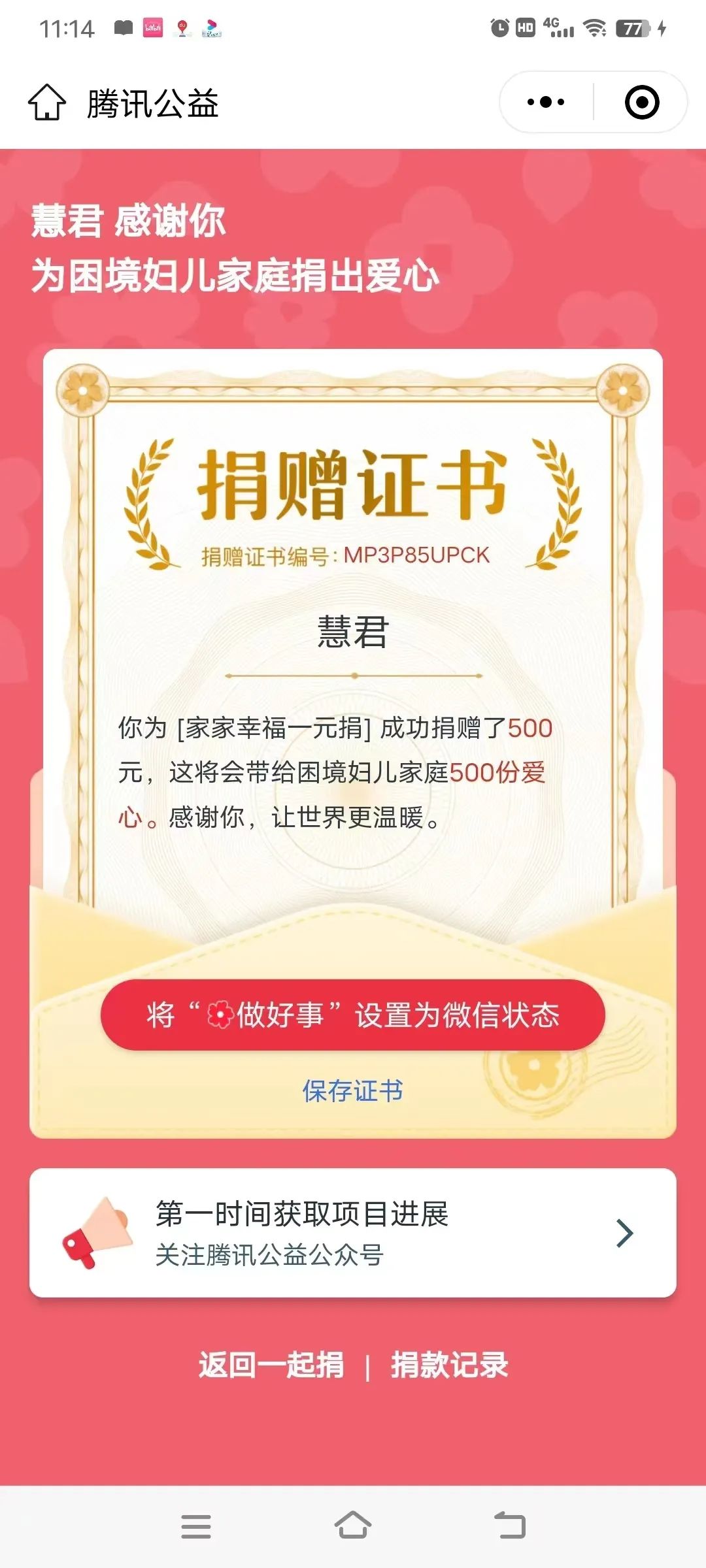This screenshot has height=1568, width=706.
Task: Set 做好事 as WeChat status
Action: (x=353, y=1015)
